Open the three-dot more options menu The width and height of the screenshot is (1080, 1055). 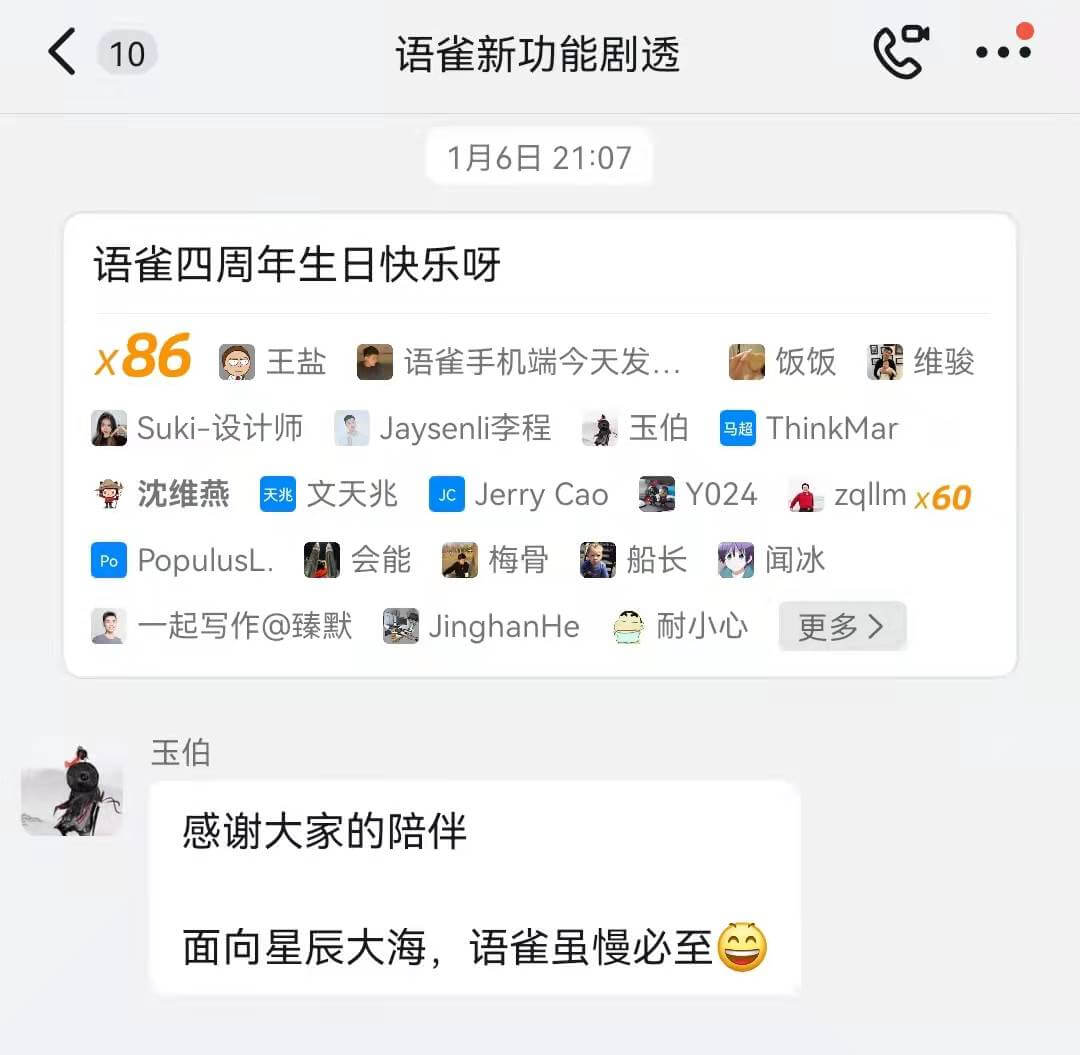click(1002, 52)
